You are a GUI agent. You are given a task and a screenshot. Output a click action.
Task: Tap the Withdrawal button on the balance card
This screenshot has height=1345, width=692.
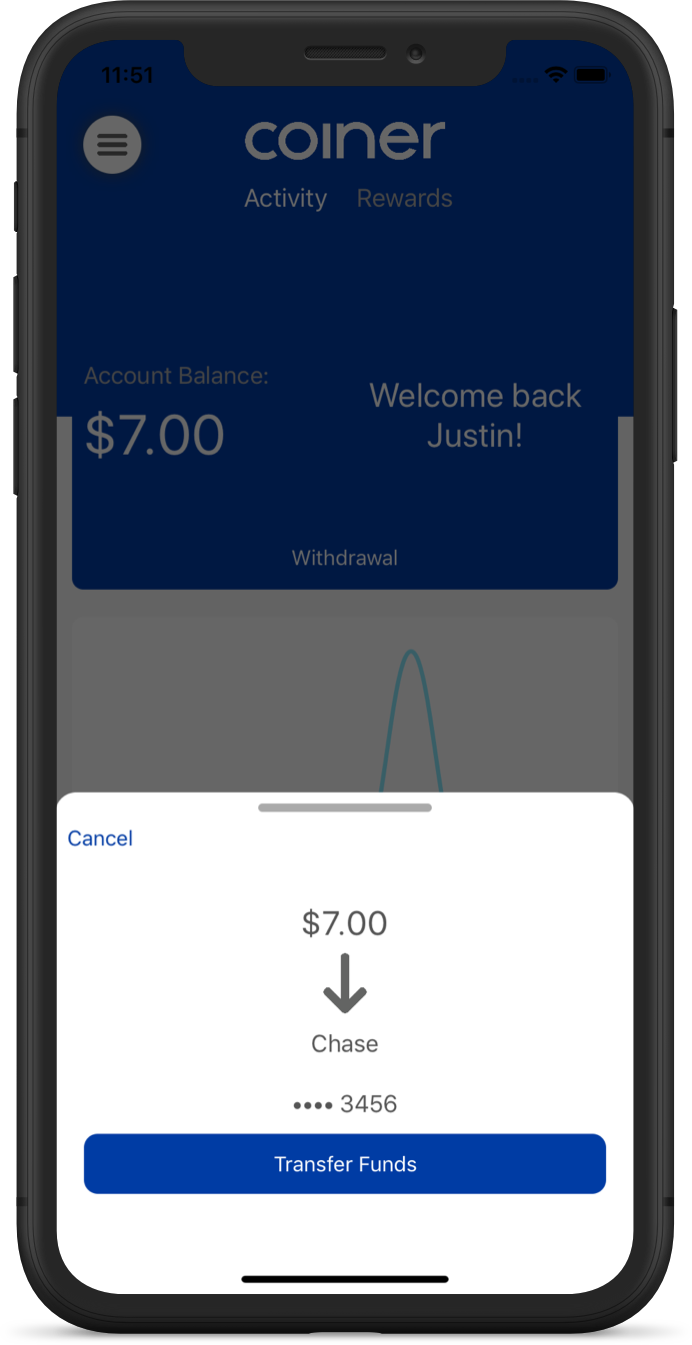coord(345,558)
